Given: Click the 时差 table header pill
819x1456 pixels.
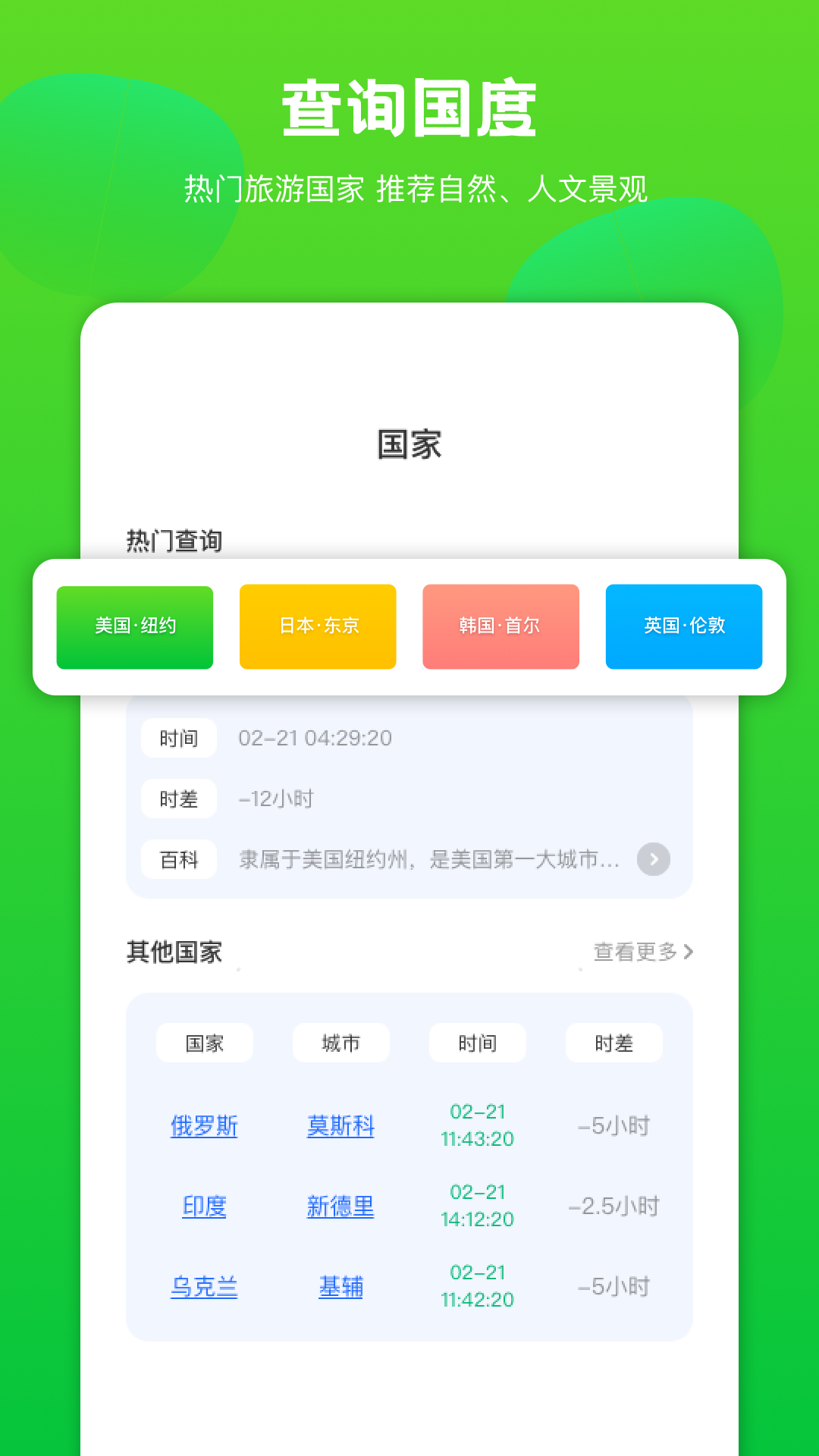Looking at the screenshot, I should point(613,1043).
